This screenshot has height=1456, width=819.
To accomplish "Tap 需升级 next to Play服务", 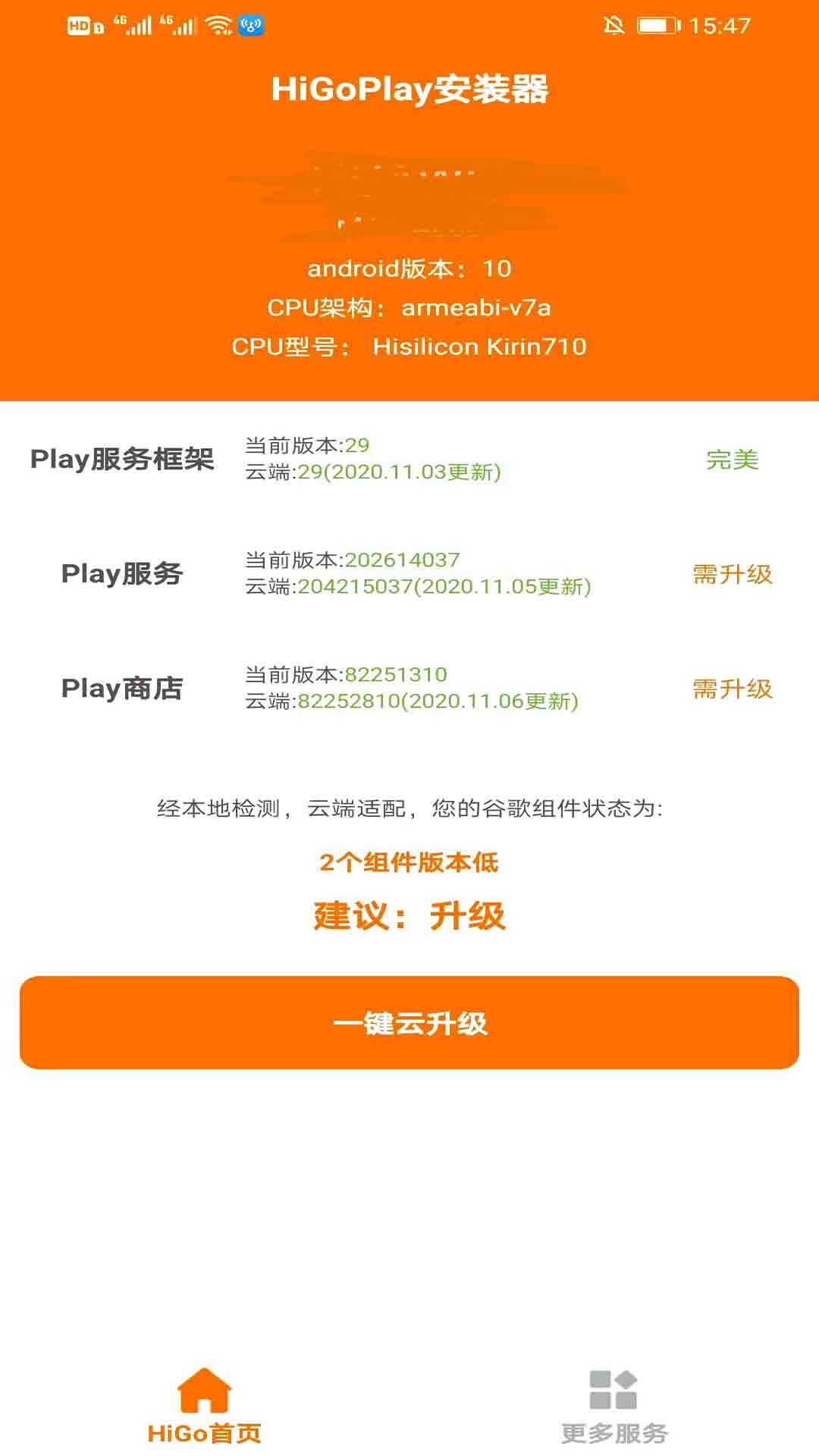I will click(732, 574).
